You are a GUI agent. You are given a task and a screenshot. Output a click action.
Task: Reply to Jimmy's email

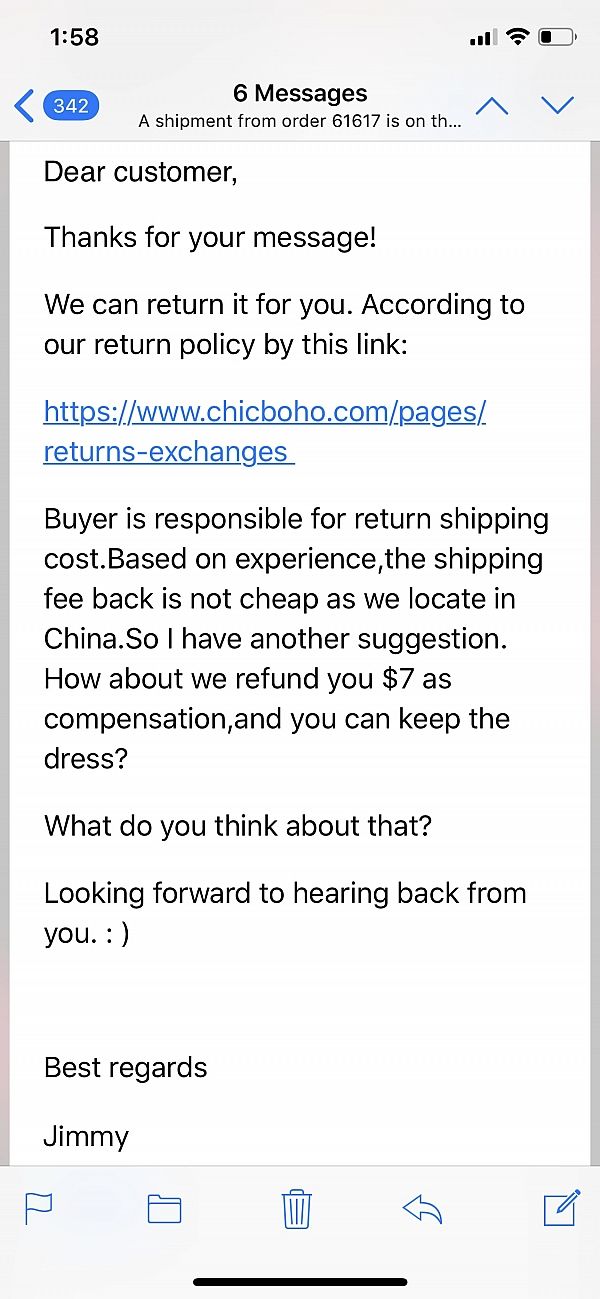(422, 1209)
